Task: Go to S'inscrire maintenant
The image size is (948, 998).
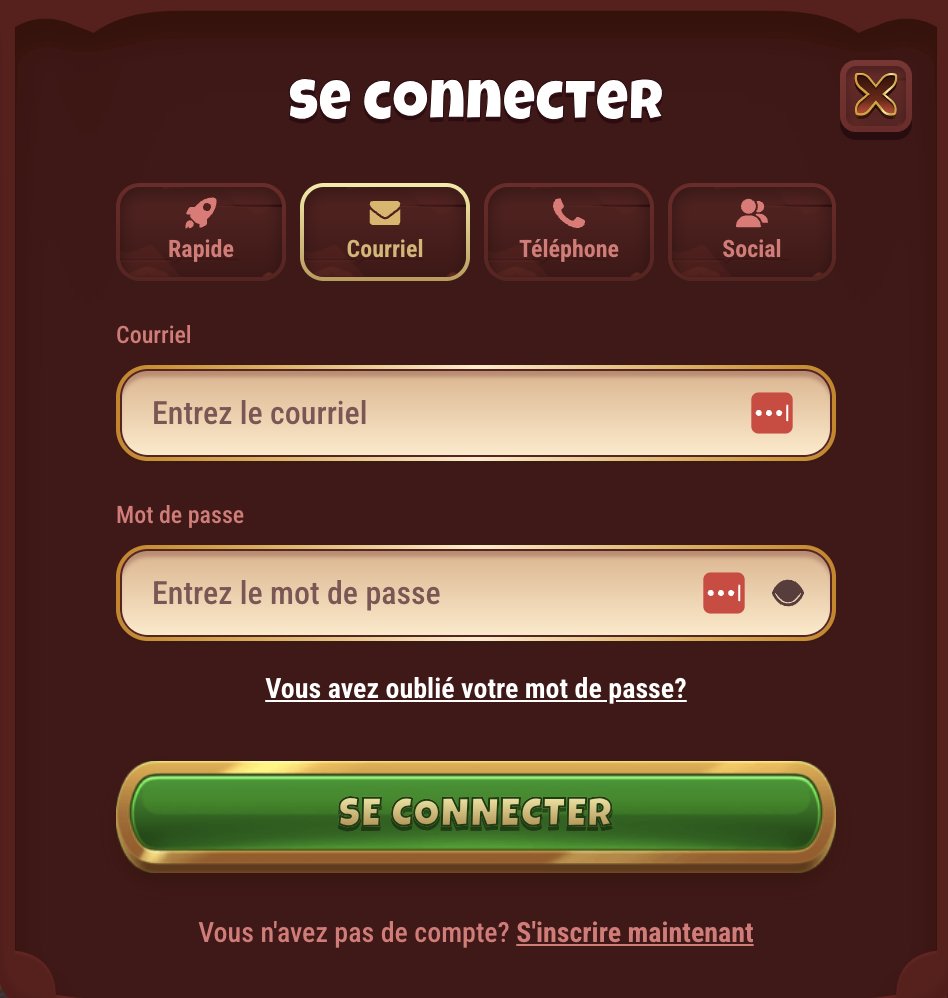Action: 635,933
